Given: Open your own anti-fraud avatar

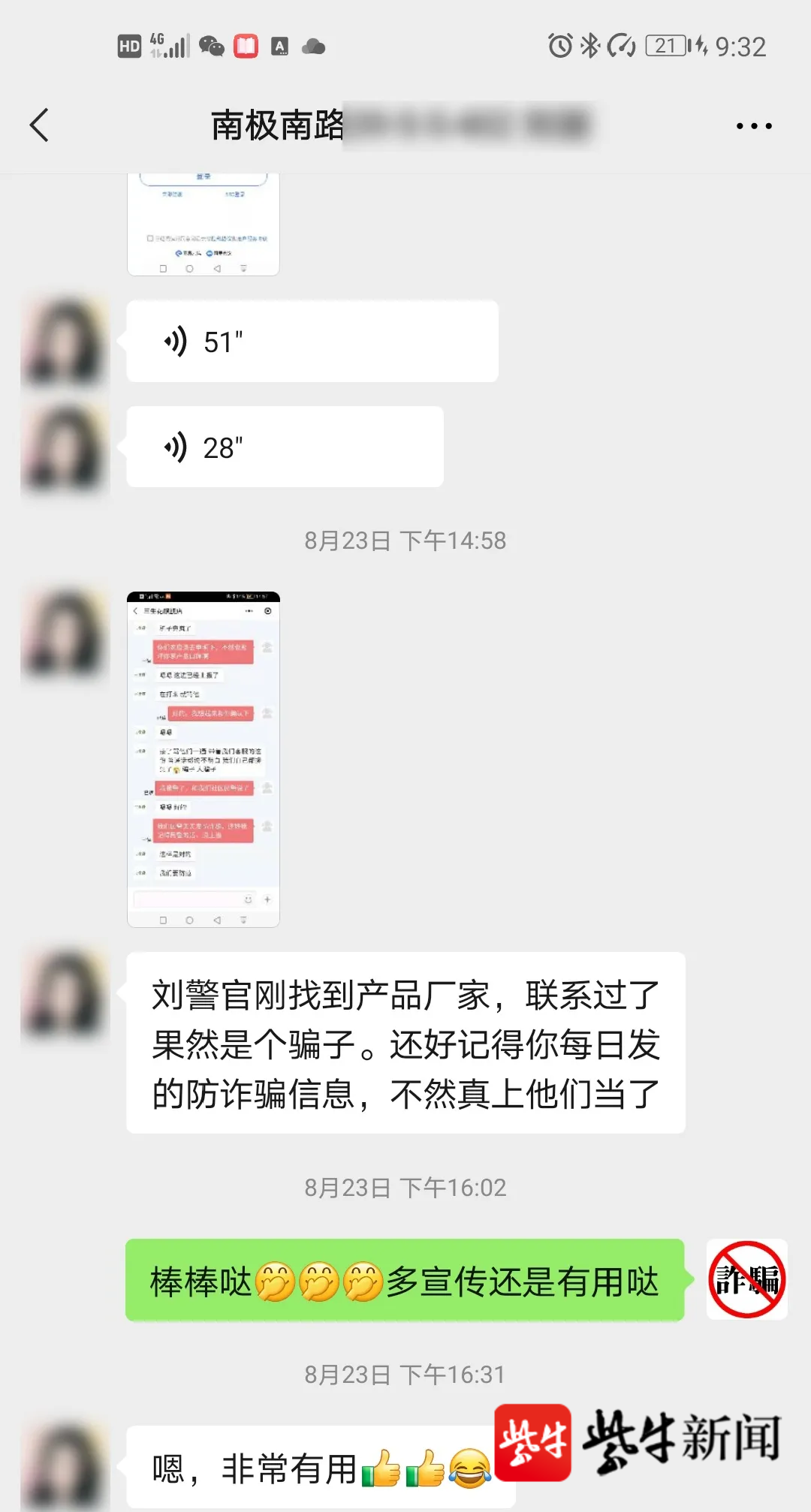Looking at the screenshot, I should [746, 1279].
